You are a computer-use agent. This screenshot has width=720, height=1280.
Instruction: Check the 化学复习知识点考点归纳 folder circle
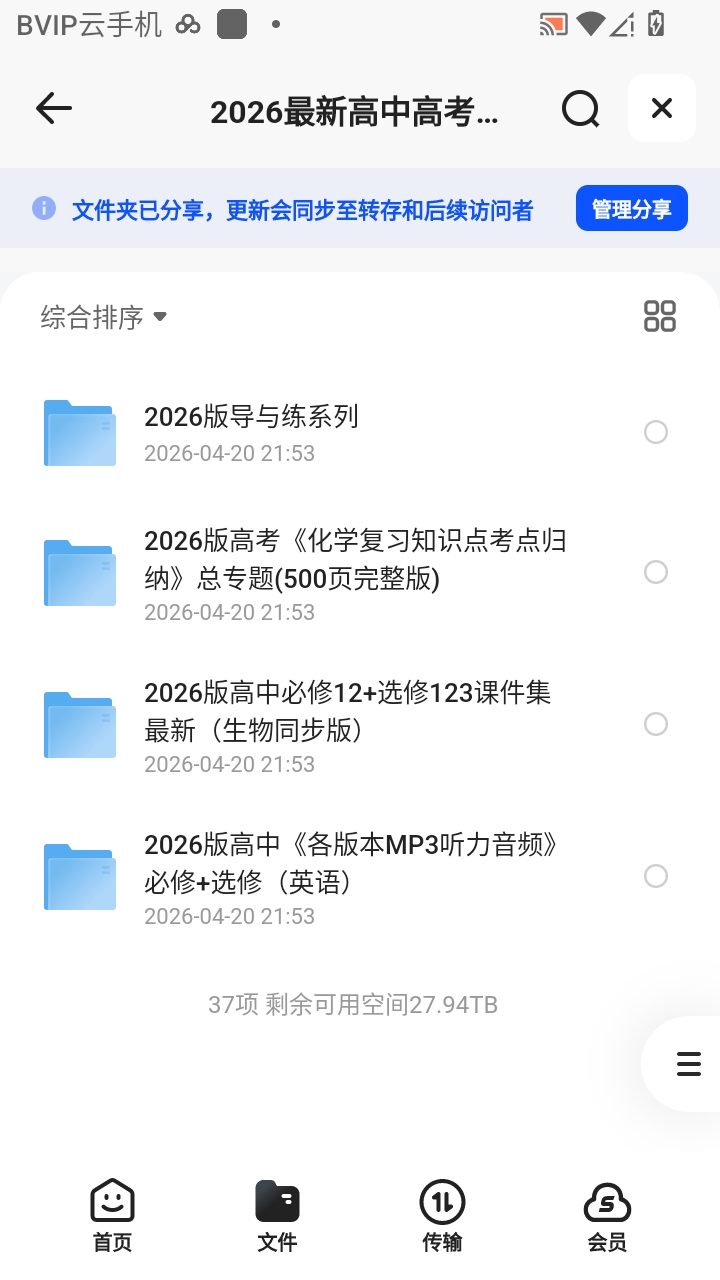coord(656,572)
